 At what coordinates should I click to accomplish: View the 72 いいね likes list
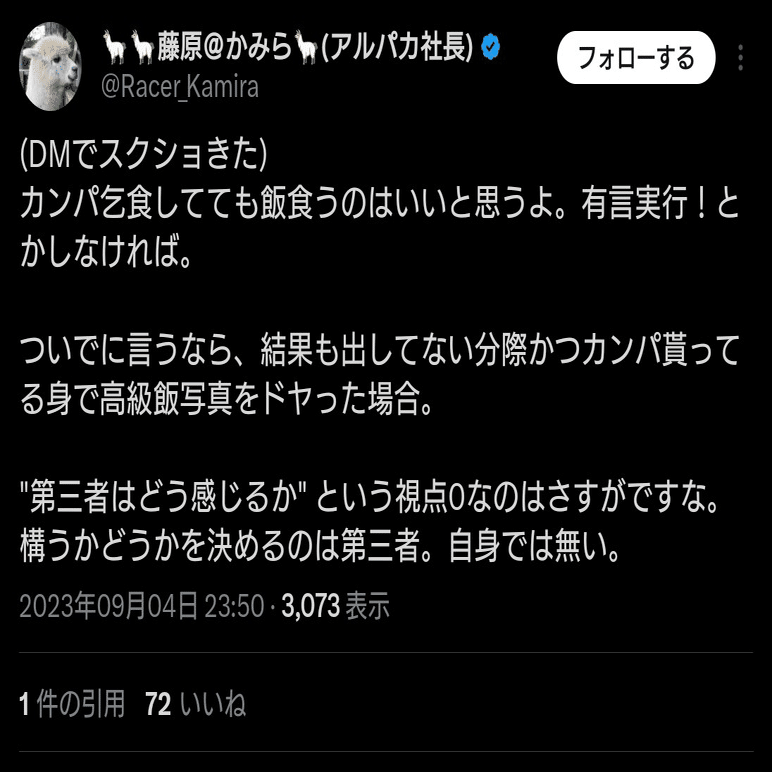(x=195, y=704)
